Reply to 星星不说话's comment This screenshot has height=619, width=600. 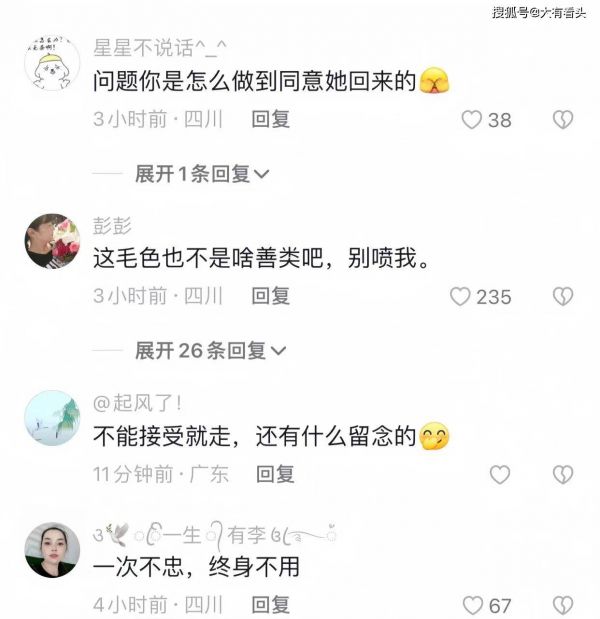point(270,120)
